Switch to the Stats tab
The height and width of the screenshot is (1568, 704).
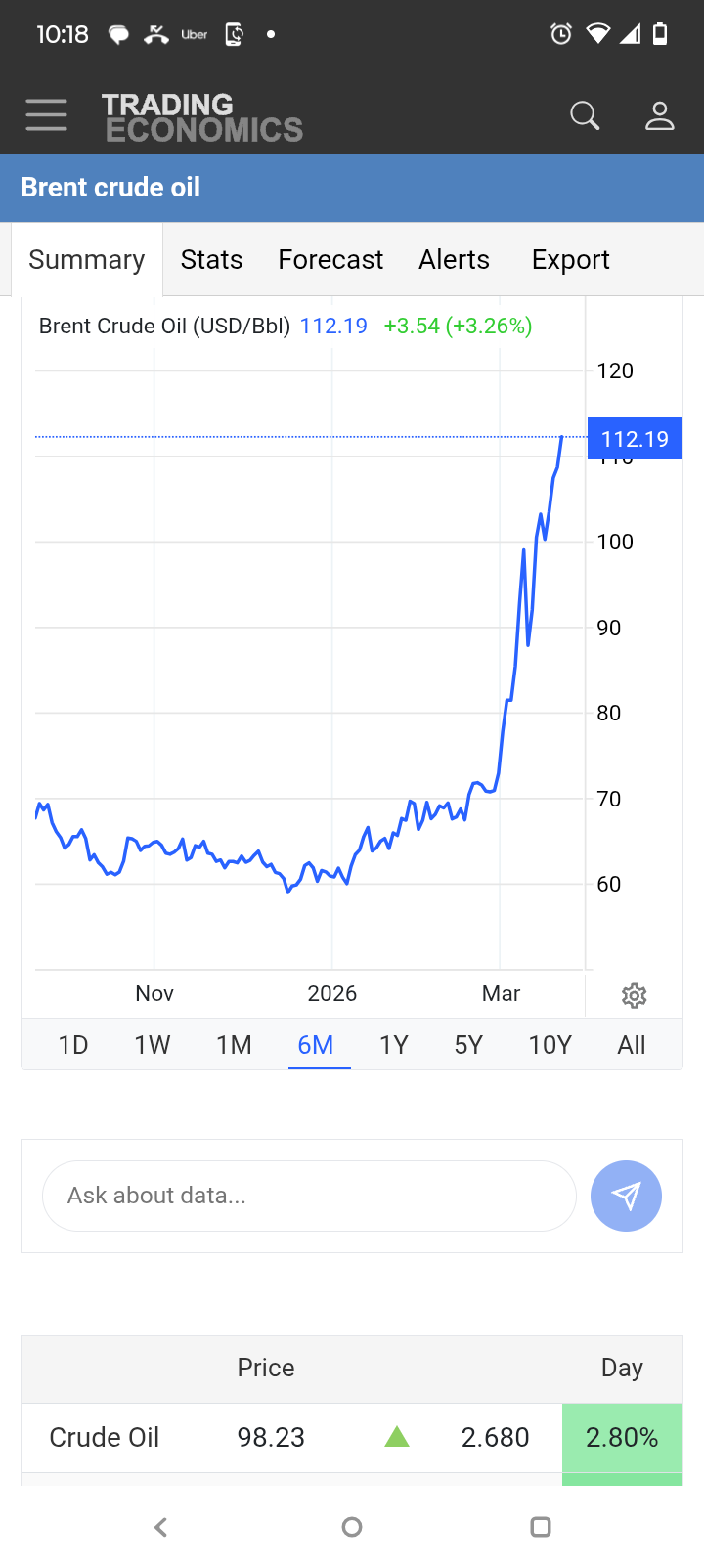point(211,260)
